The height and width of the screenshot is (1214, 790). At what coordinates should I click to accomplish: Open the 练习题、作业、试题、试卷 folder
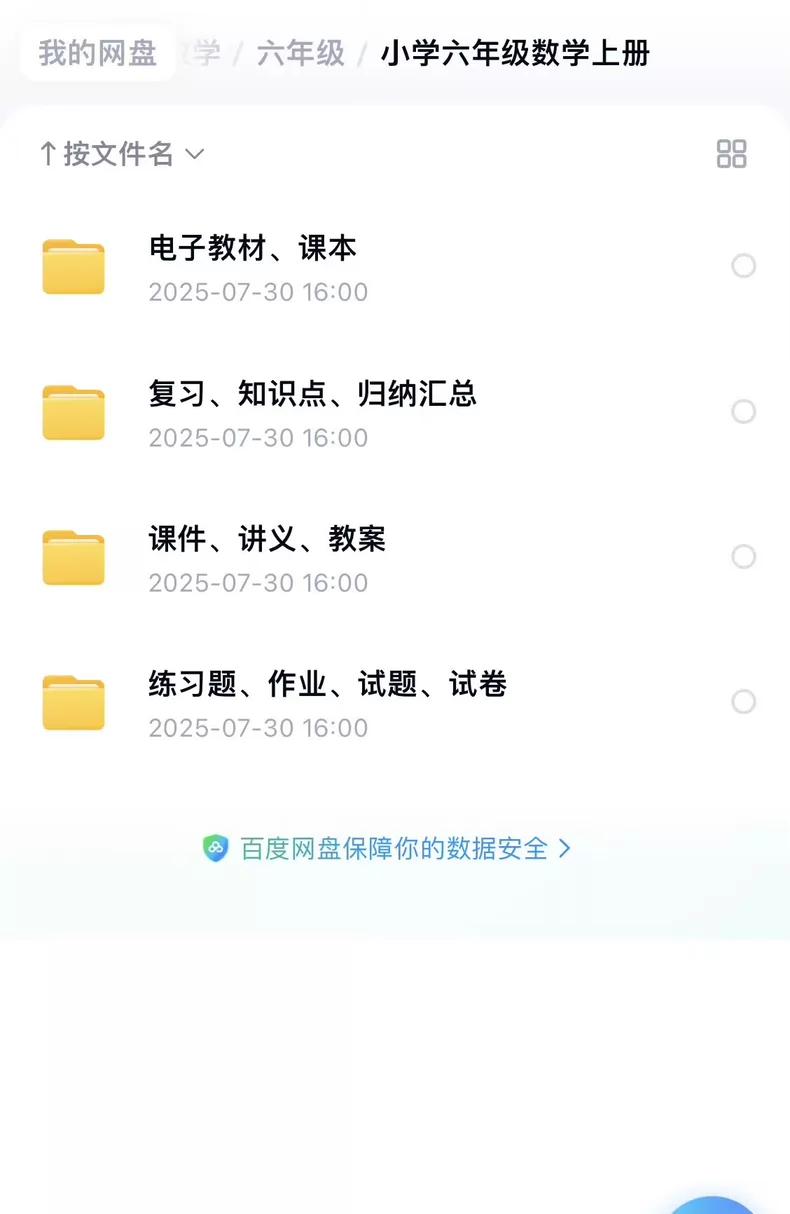327,684
